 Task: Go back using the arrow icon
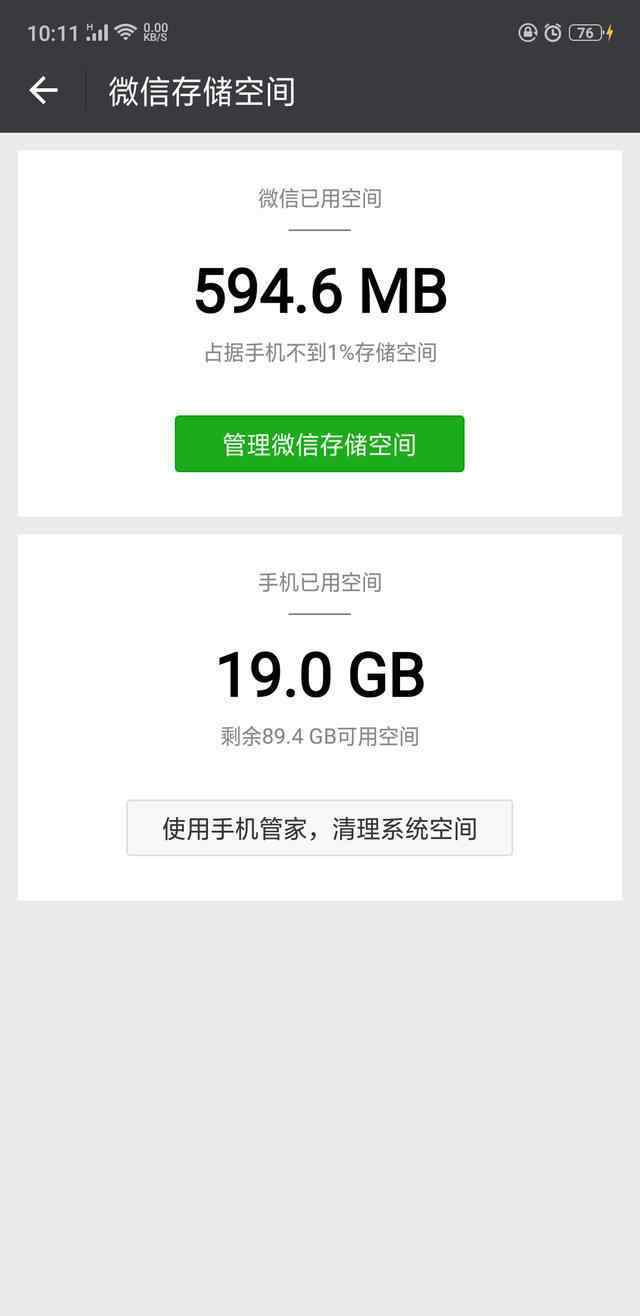43,91
